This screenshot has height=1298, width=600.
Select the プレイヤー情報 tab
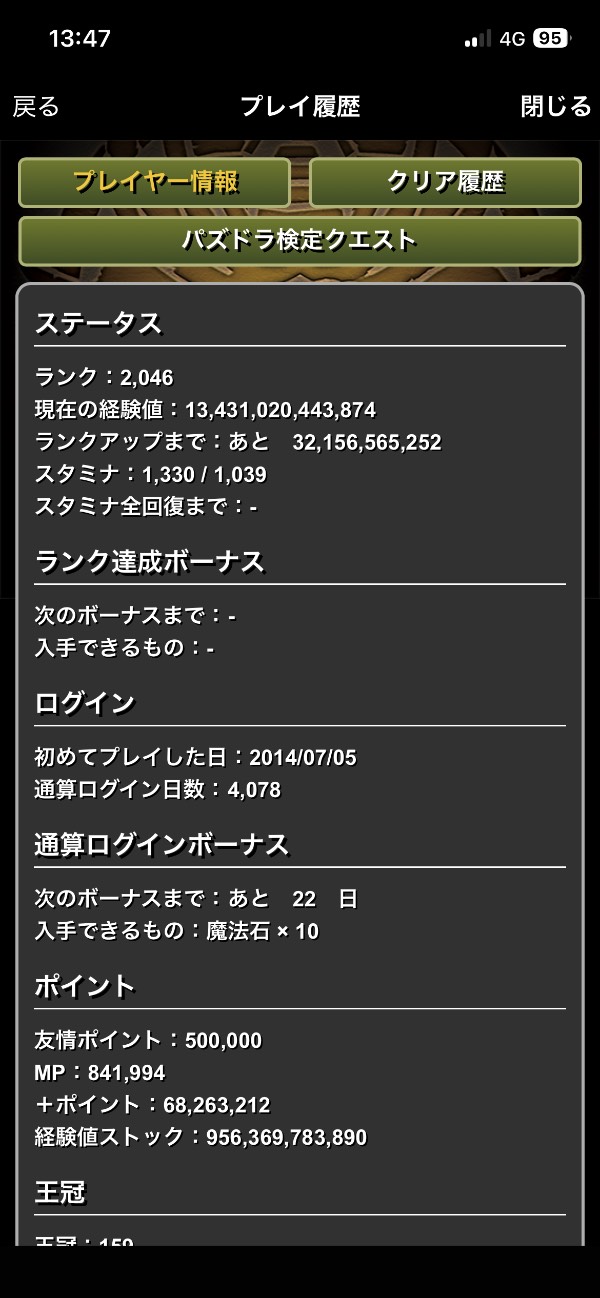tap(155, 182)
